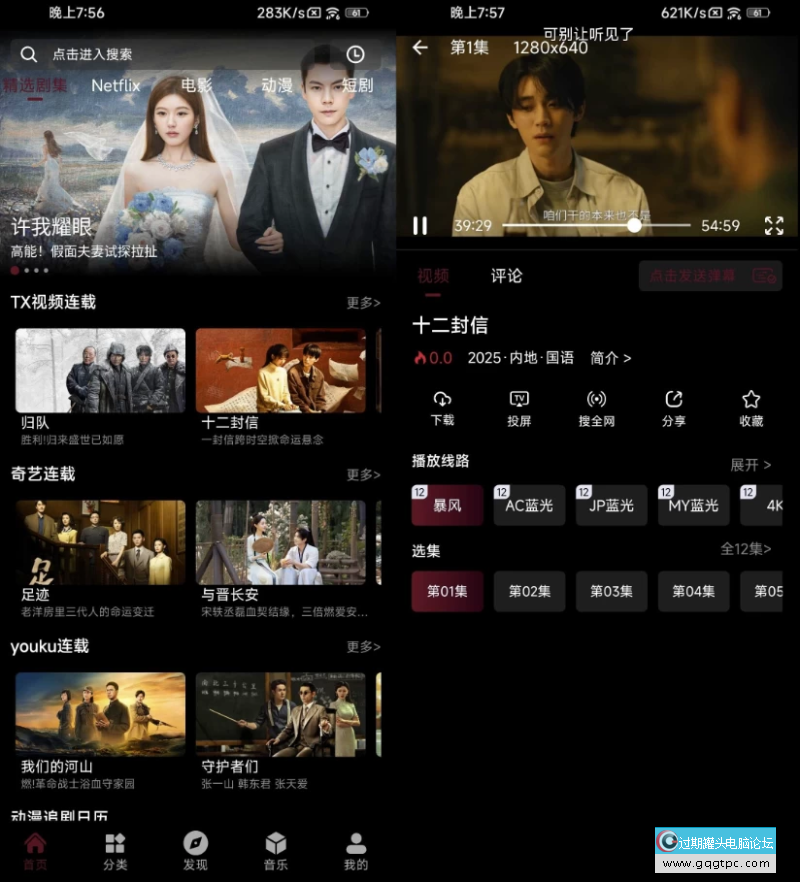The width and height of the screenshot is (800, 882).
Task: Cast video with 投屏
Action: 519,408
